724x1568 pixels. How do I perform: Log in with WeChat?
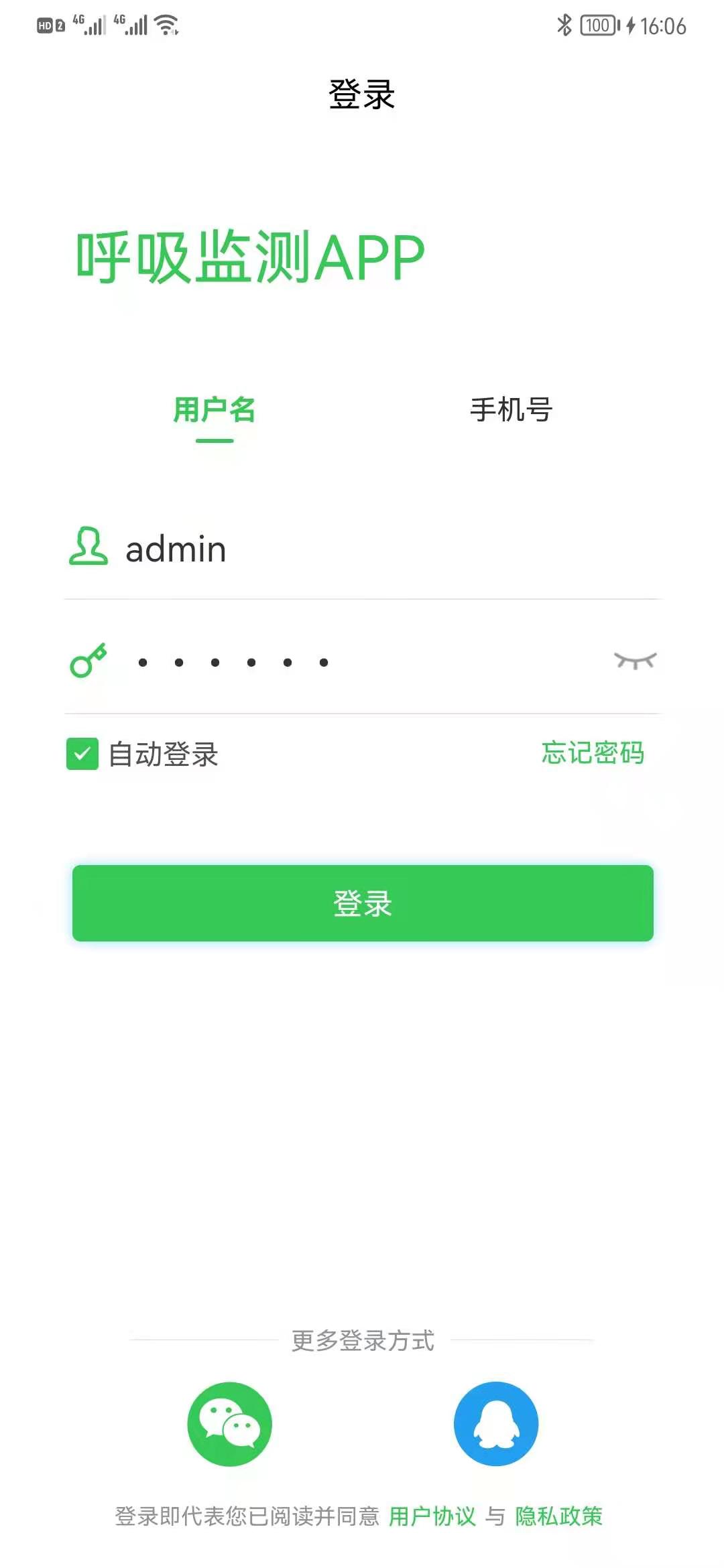coord(229,1424)
